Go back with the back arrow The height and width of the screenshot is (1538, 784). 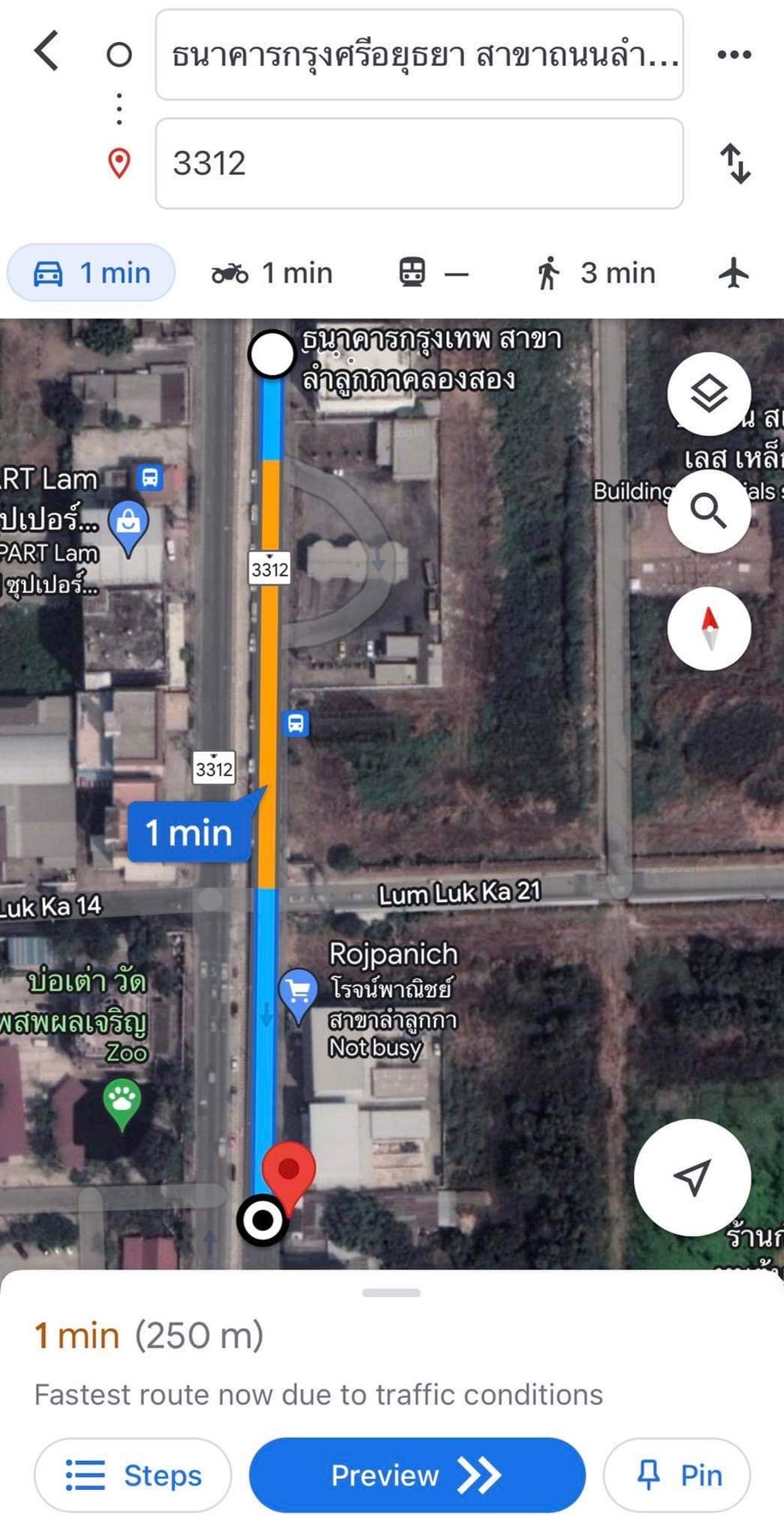click(45, 53)
